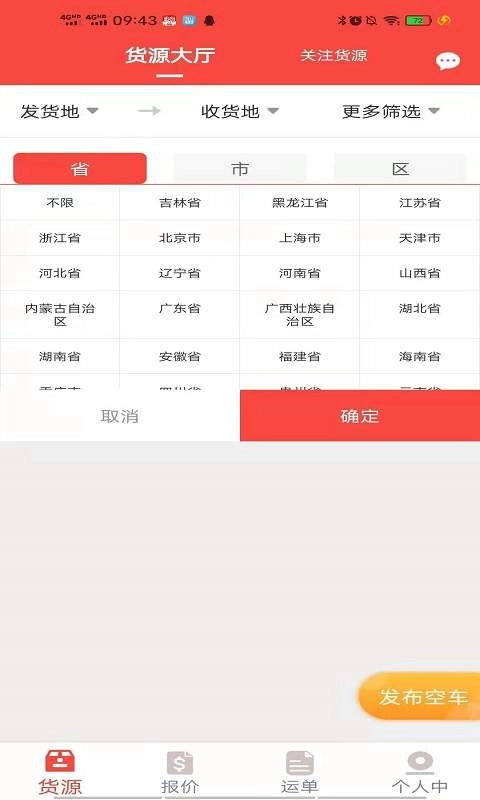Open the 运单 tab
The width and height of the screenshot is (480, 800).
click(299, 772)
